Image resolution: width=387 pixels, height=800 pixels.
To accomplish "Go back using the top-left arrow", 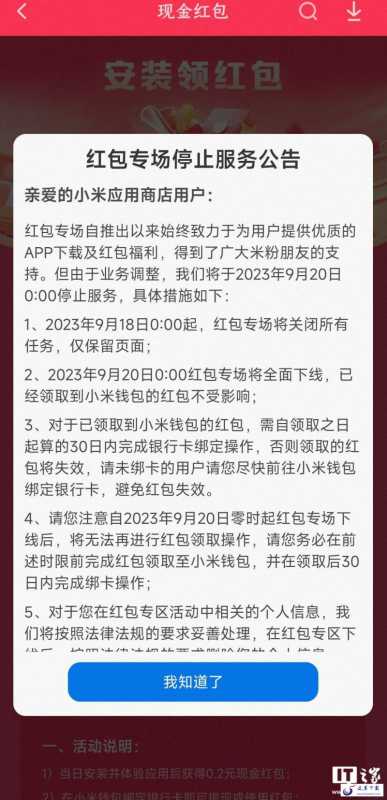I will 21,11.
